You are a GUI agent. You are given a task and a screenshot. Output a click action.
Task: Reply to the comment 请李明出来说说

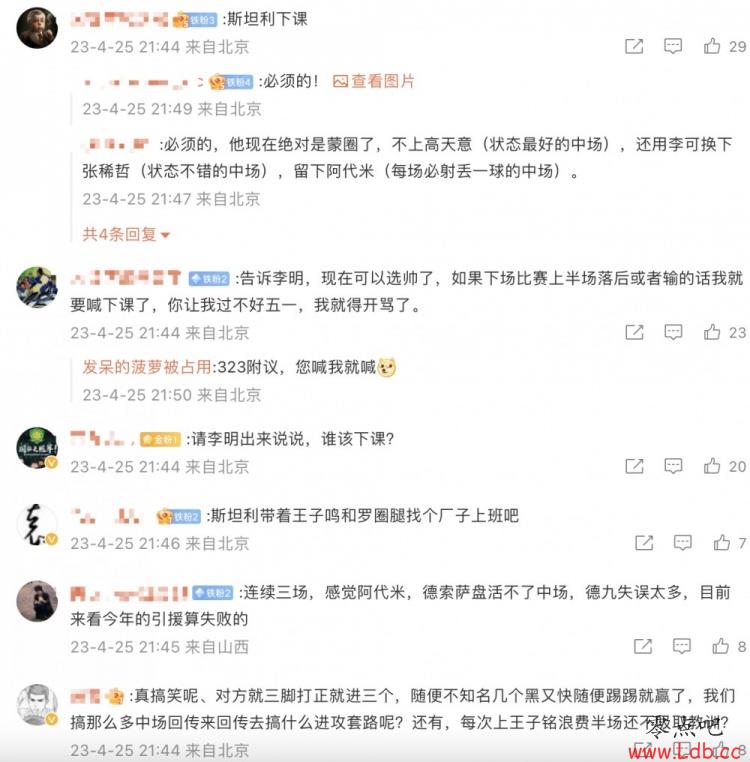[x=673, y=466]
